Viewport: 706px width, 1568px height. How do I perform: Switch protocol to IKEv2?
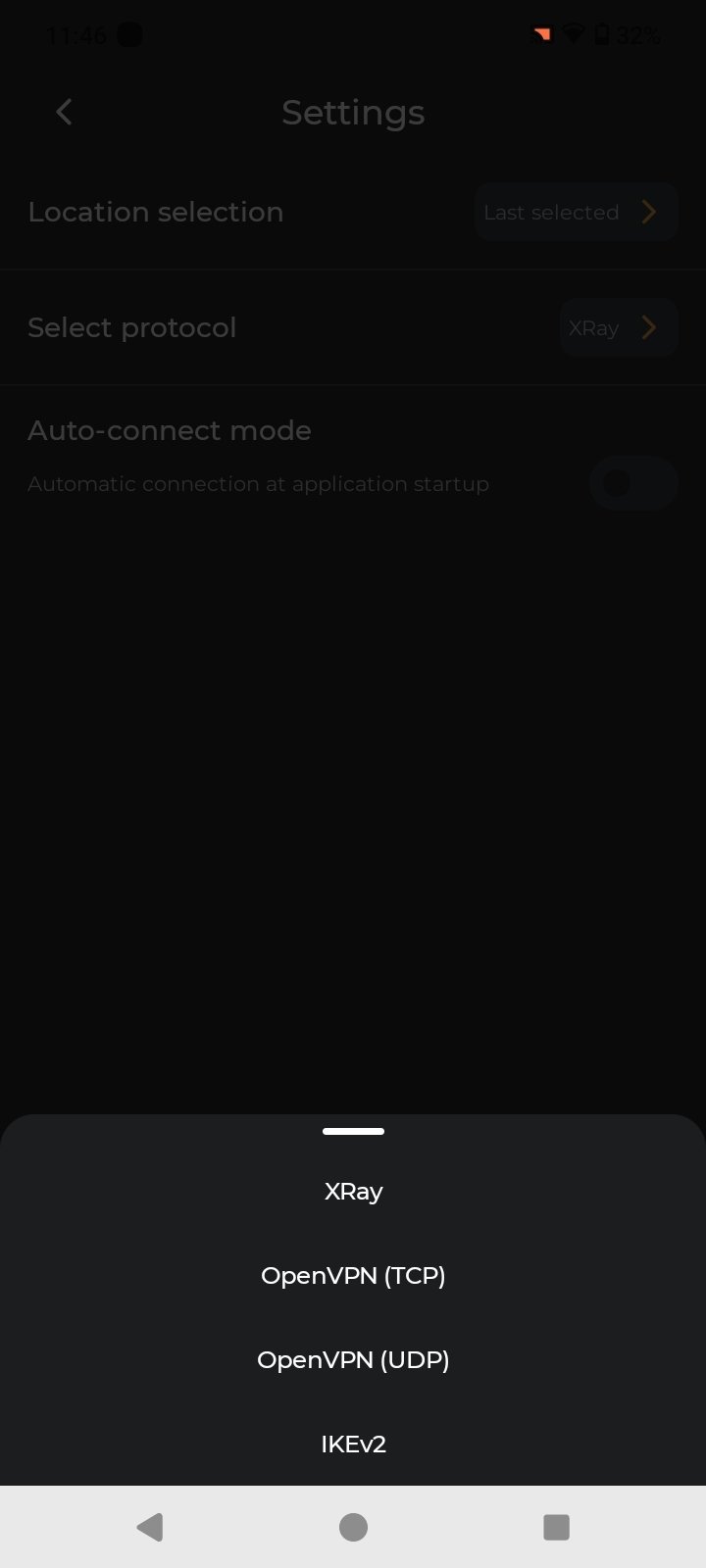(353, 1445)
